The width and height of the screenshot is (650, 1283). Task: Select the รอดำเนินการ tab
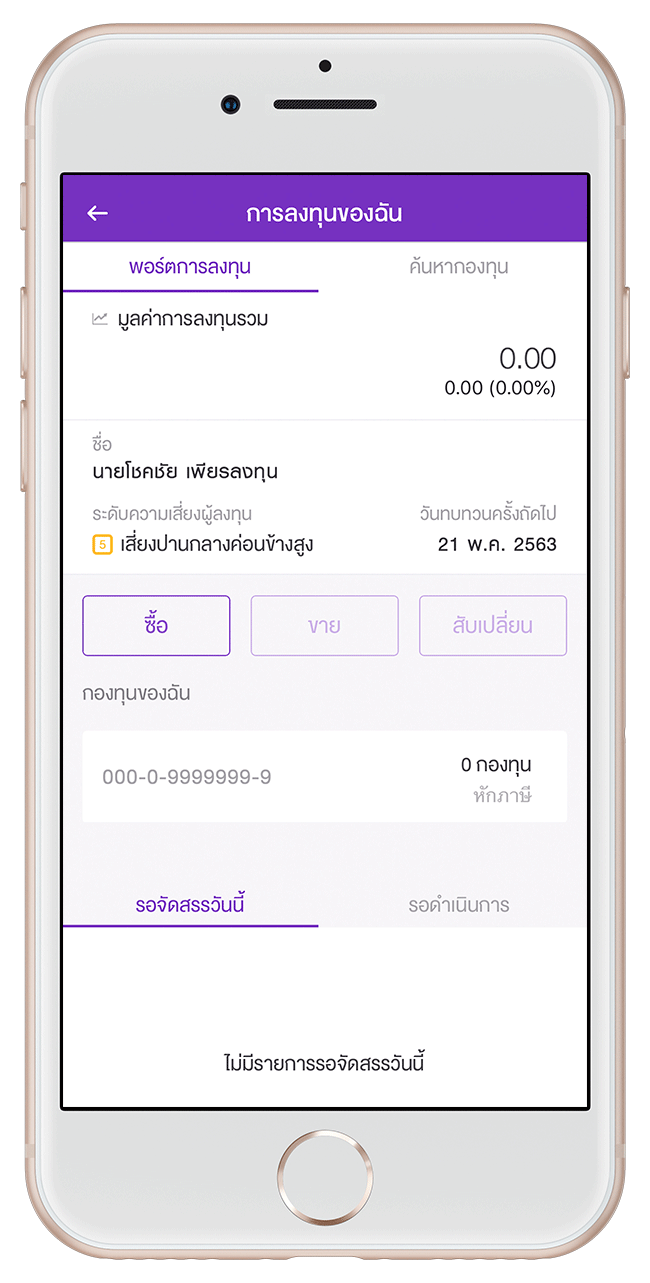458,905
